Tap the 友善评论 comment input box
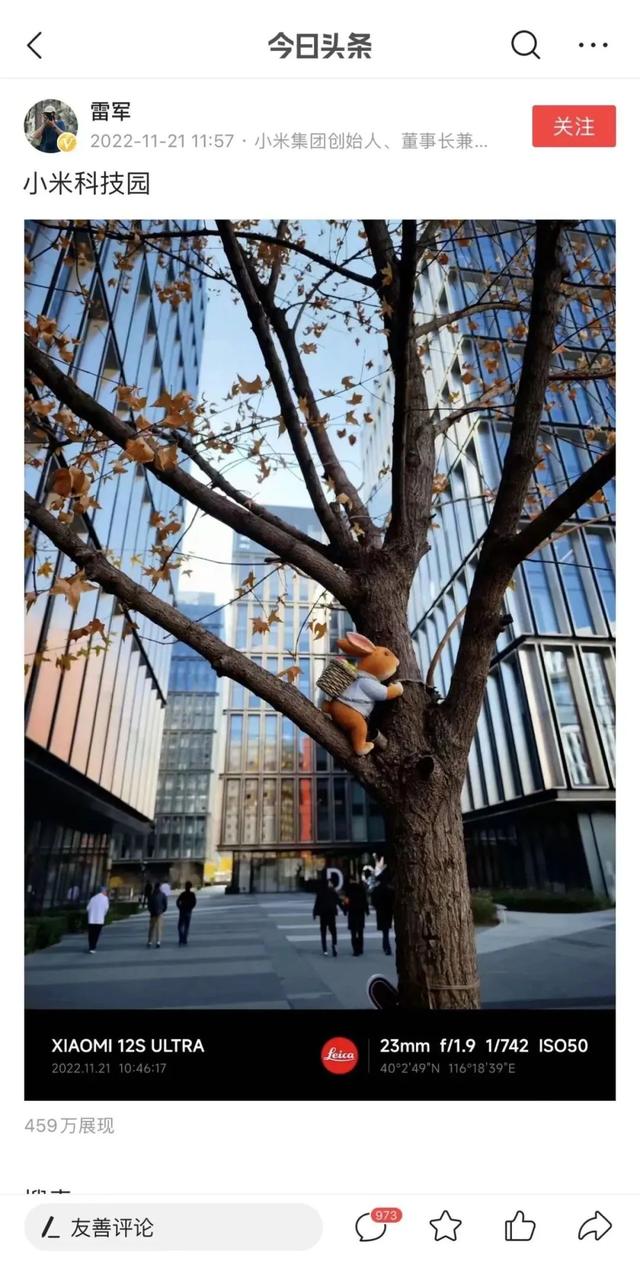The image size is (640, 1264). coord(174,1227)
